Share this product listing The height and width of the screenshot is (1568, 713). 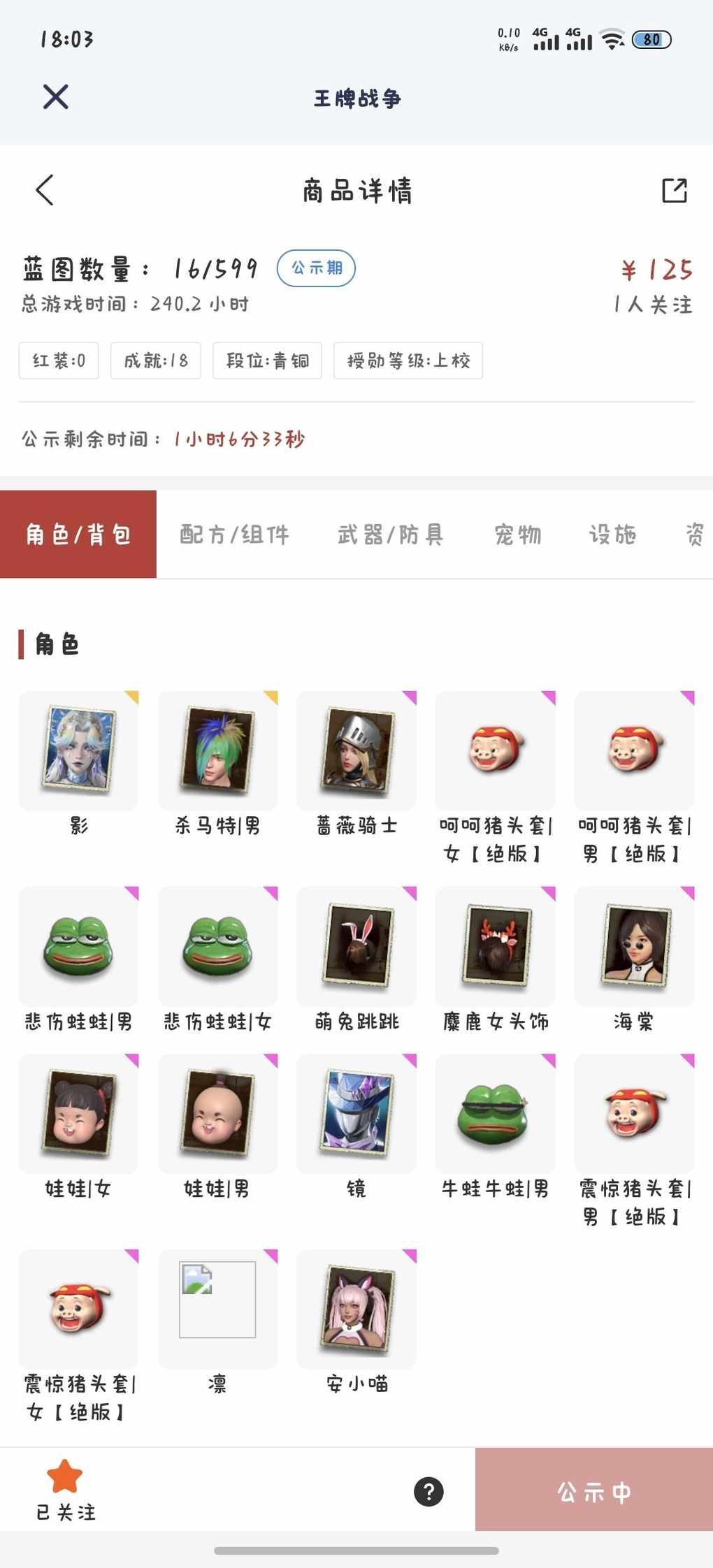tap(674, 190)
